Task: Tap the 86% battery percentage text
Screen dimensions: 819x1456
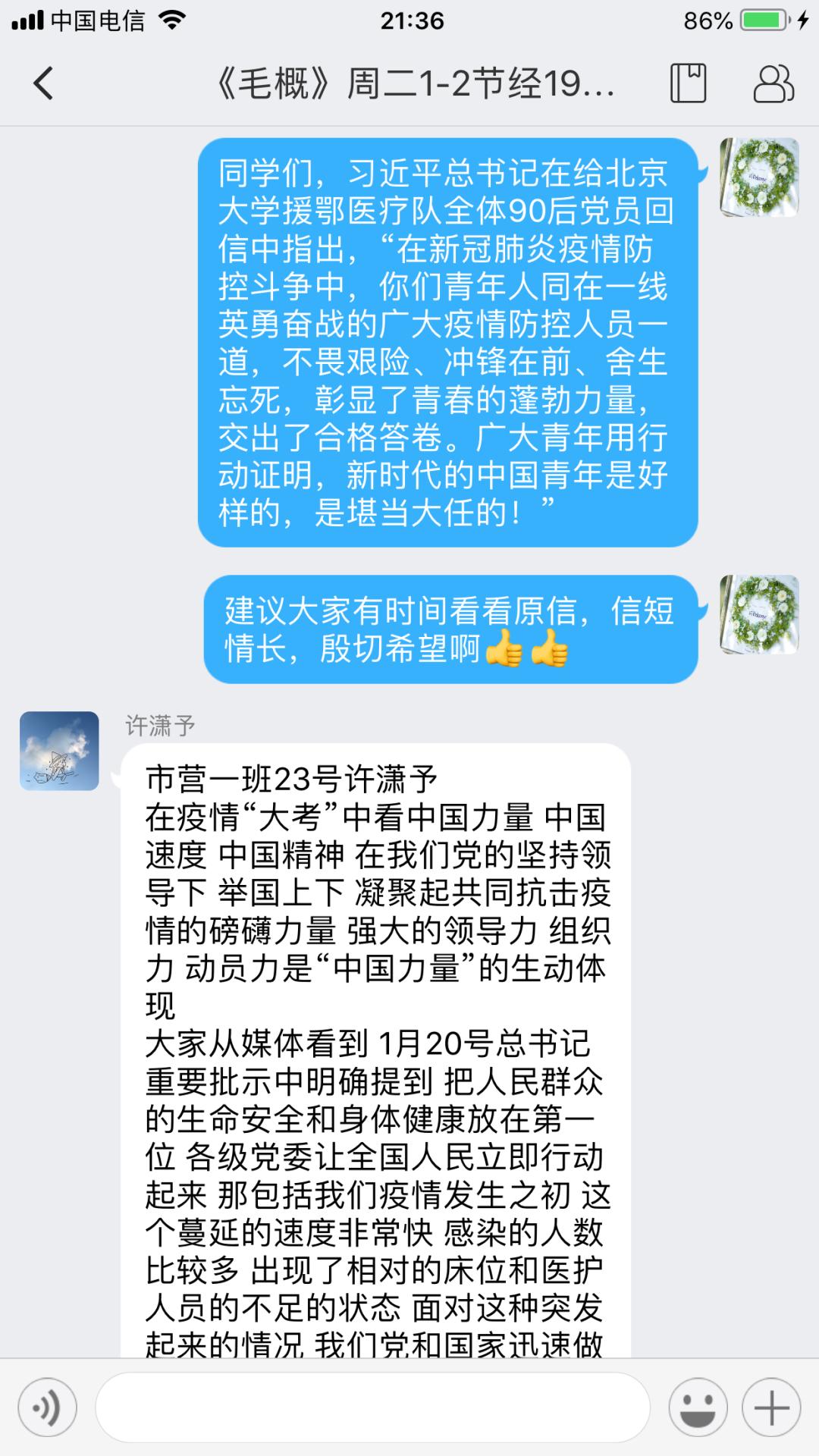Action: point(705,21)
